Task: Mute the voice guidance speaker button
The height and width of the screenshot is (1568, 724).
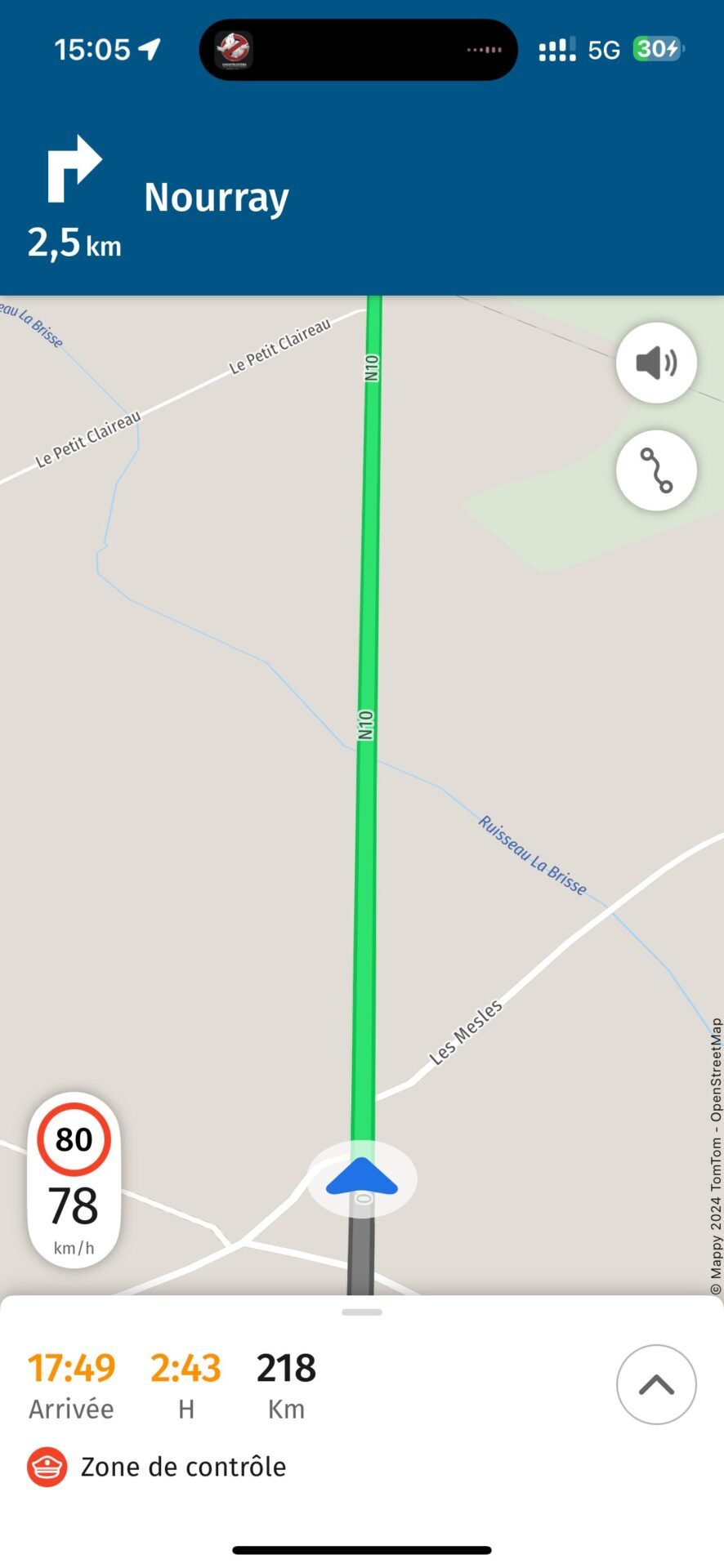Action: (x=656, y=363)
